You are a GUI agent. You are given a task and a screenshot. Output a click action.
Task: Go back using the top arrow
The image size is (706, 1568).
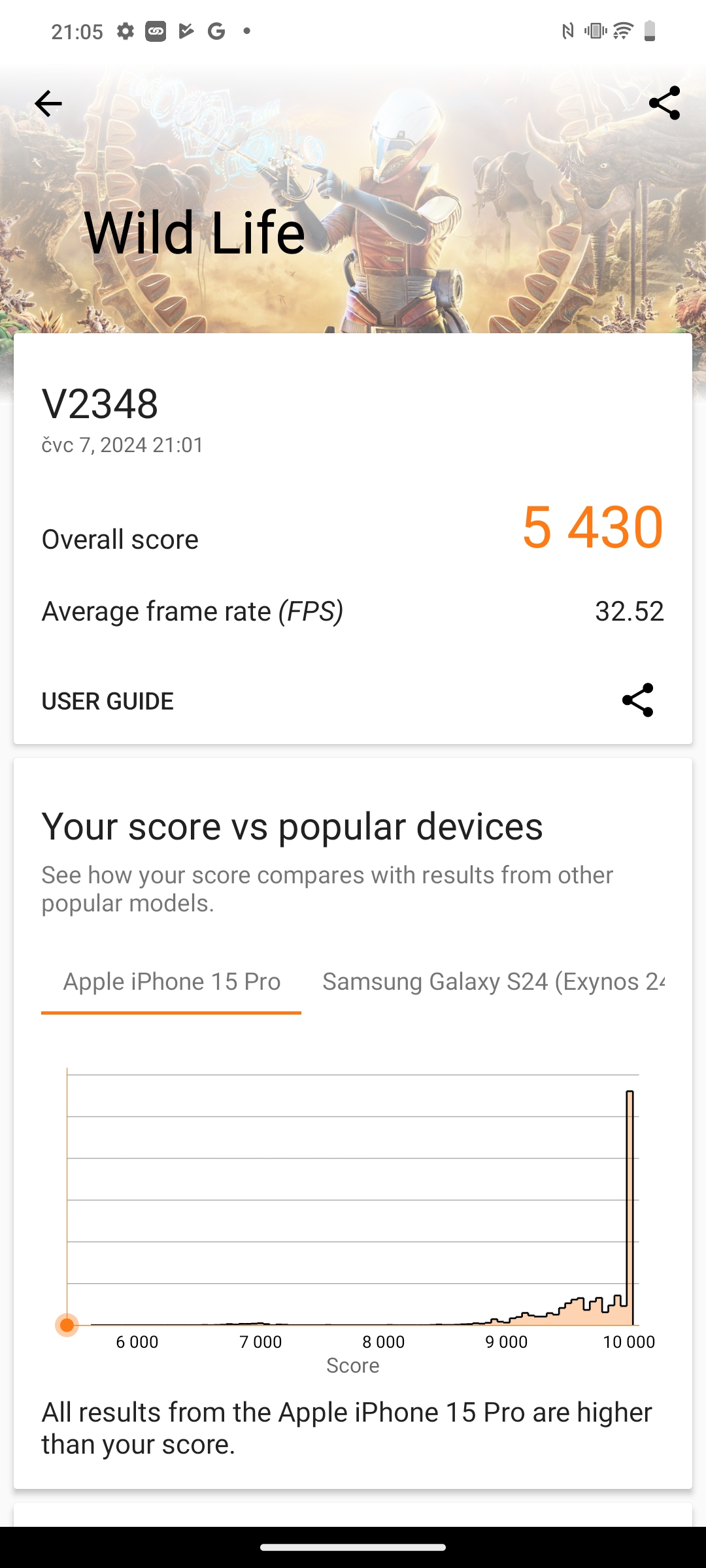pyautogui.click(x=48, y=103)
